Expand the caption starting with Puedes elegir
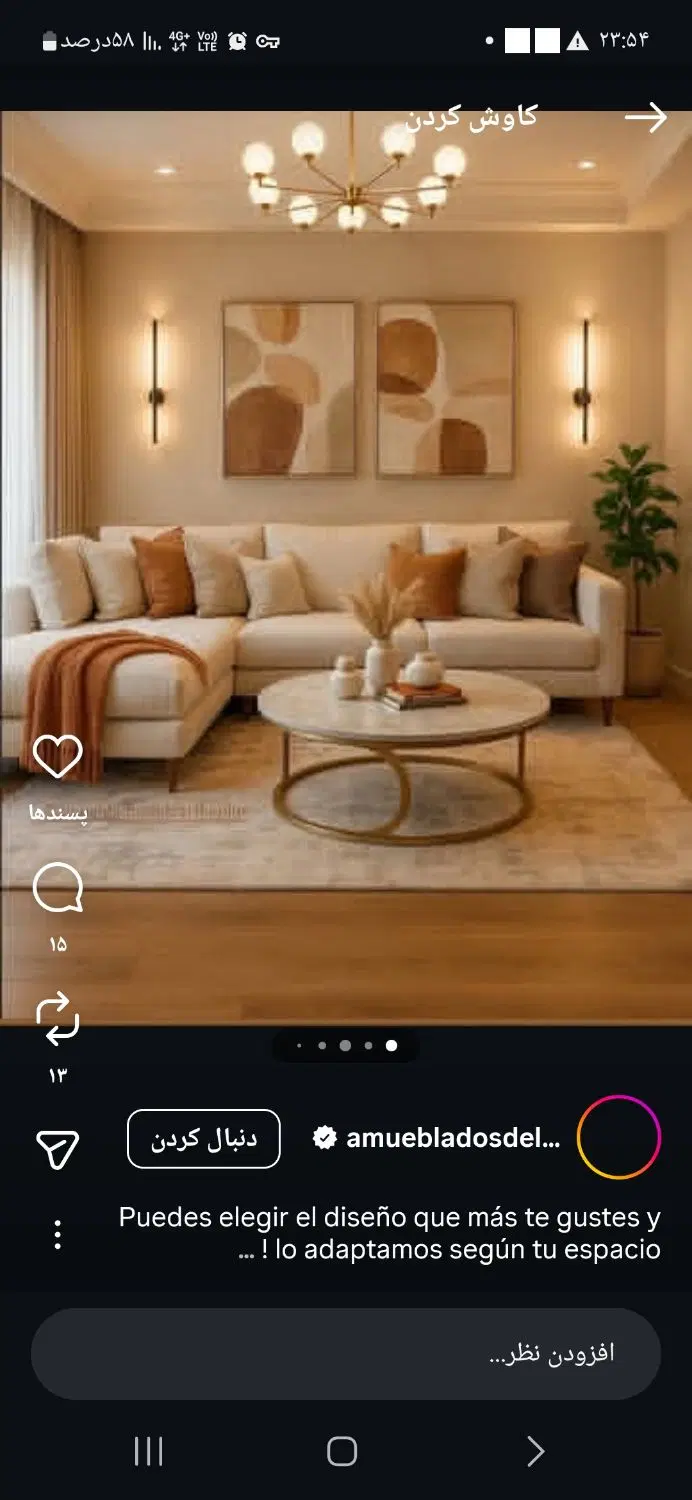Viewport: 692px width, 1500px height. (390, 1233)
